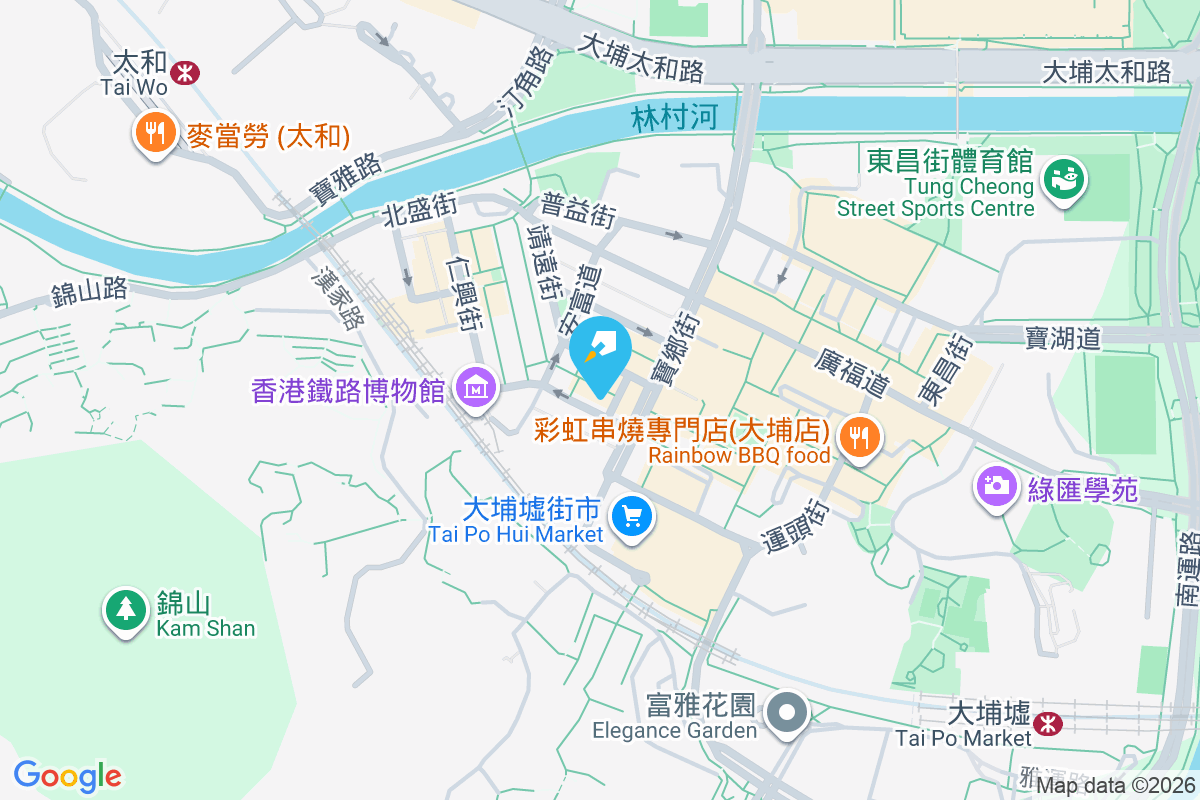This screenshot has width=1200, height=800.
Task: Tap the Tung Cheong Street Sports Centre pin
Action: 1063,181
